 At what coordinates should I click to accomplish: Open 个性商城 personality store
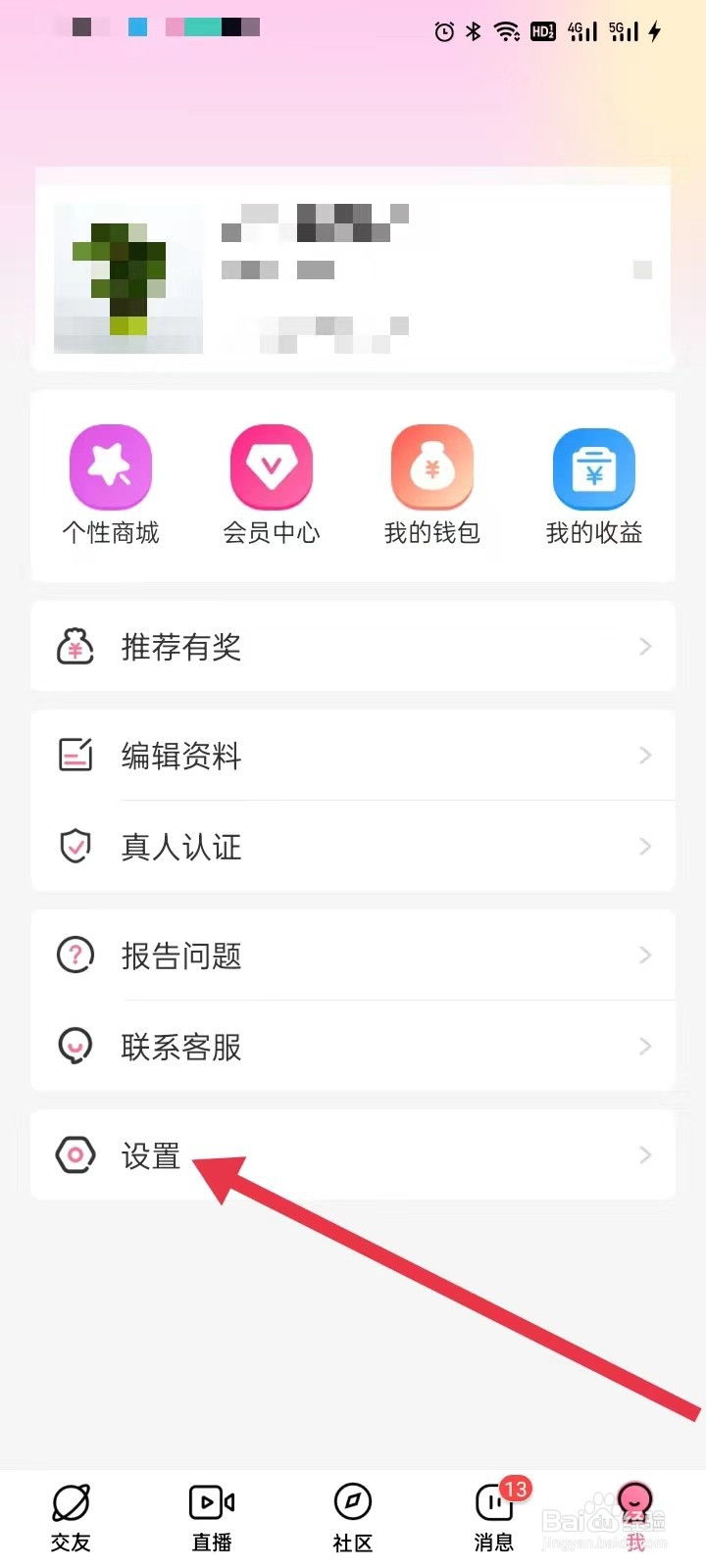(111, 485)
